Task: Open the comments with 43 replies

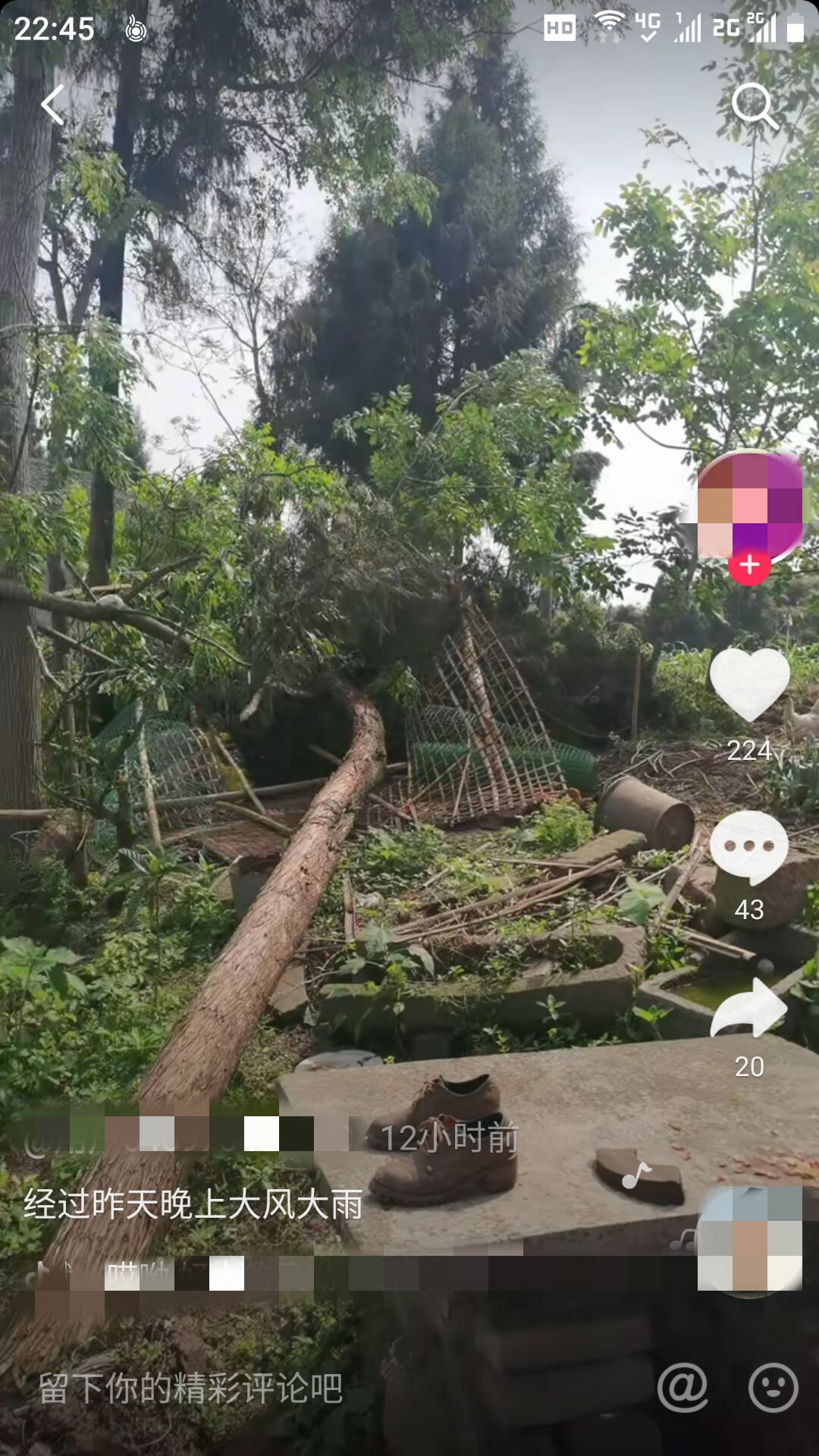Action: (749, 846)
